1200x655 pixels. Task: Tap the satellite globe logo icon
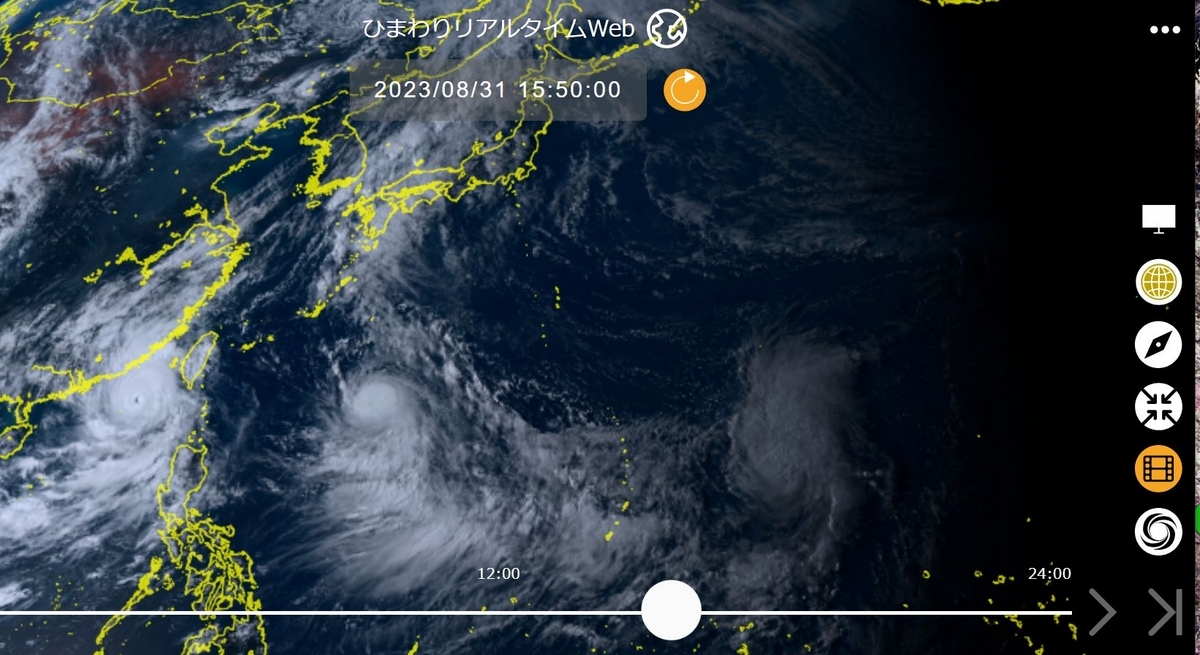(x=667, y=29)
